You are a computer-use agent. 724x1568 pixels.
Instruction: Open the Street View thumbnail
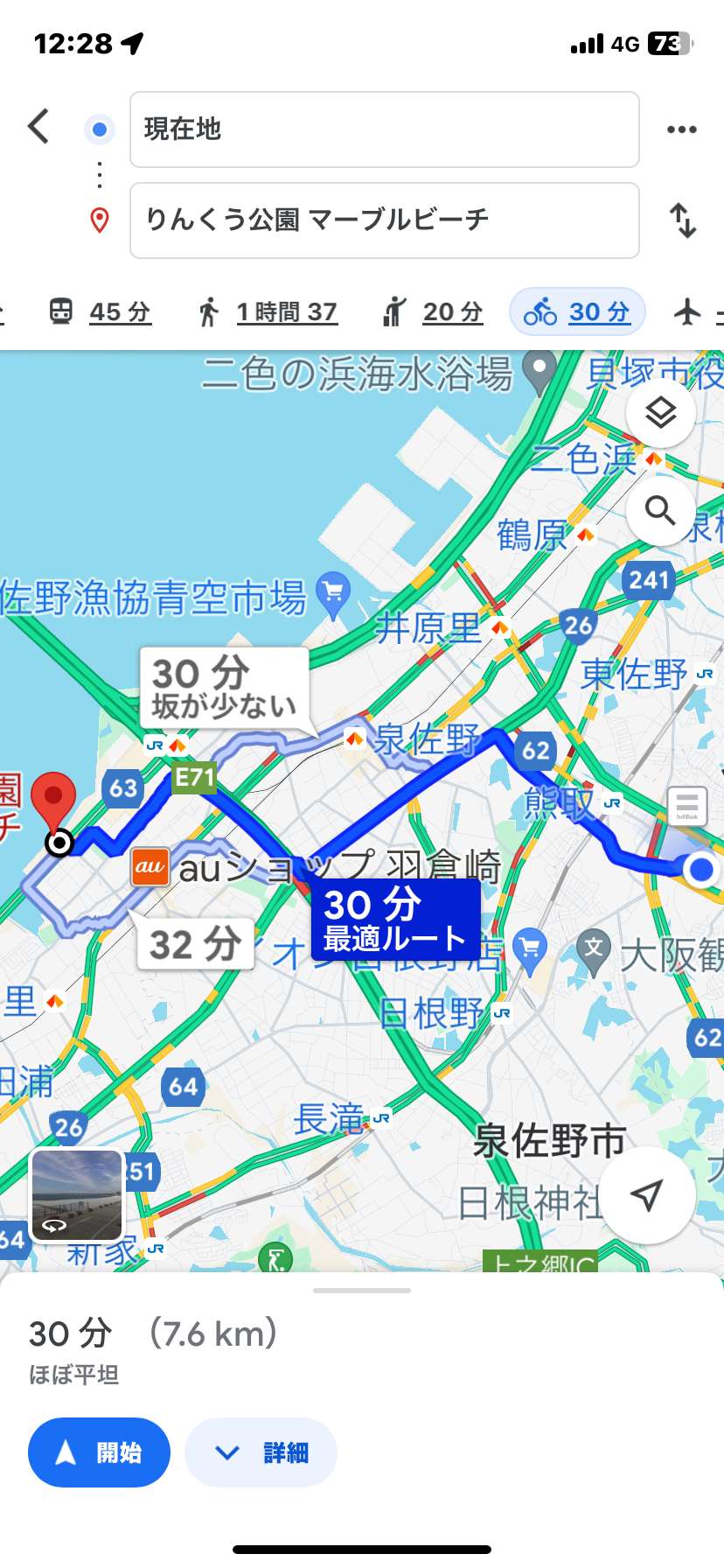(x=77, y=1195)
